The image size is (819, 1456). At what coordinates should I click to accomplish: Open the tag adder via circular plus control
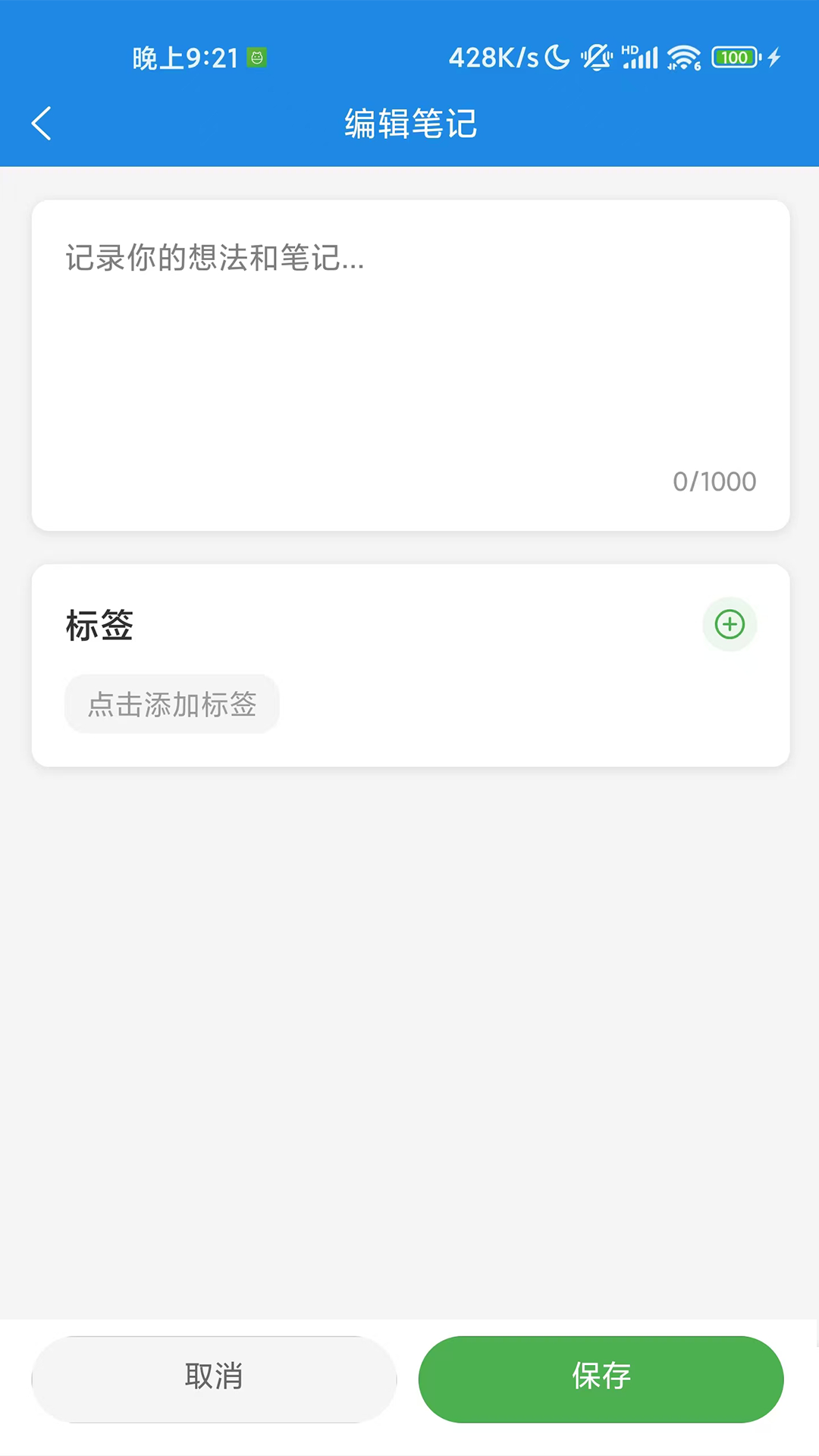click(x=729, y=624)
